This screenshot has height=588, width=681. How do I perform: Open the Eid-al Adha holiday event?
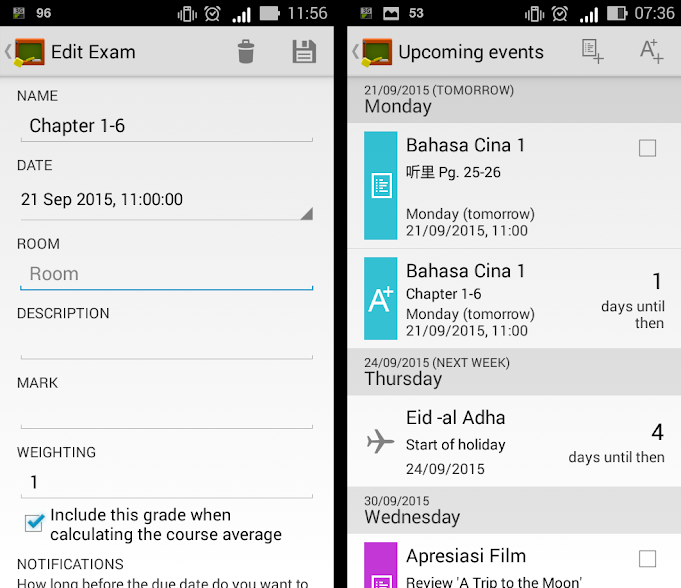tap(500, 442)
